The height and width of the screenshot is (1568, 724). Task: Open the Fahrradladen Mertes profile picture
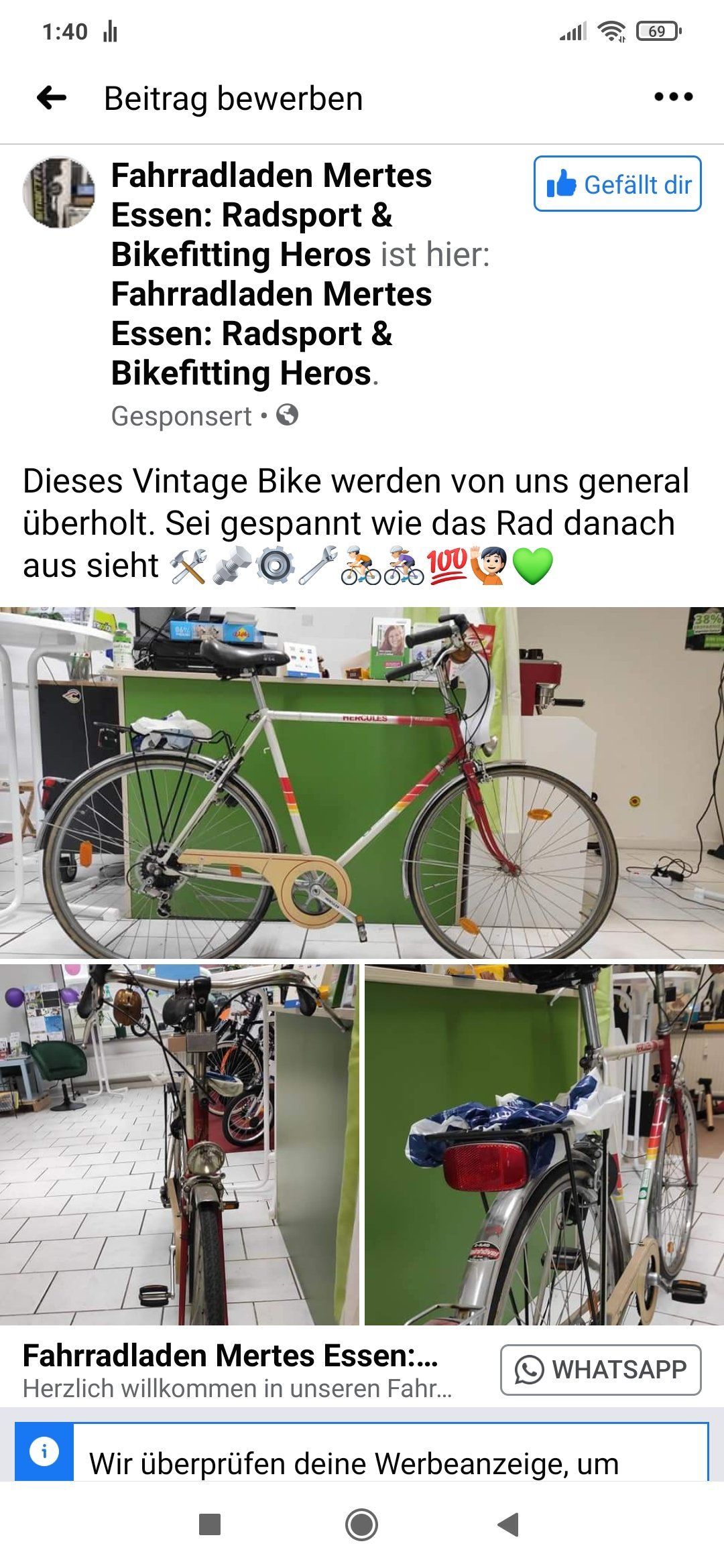[x=59, y=193]
